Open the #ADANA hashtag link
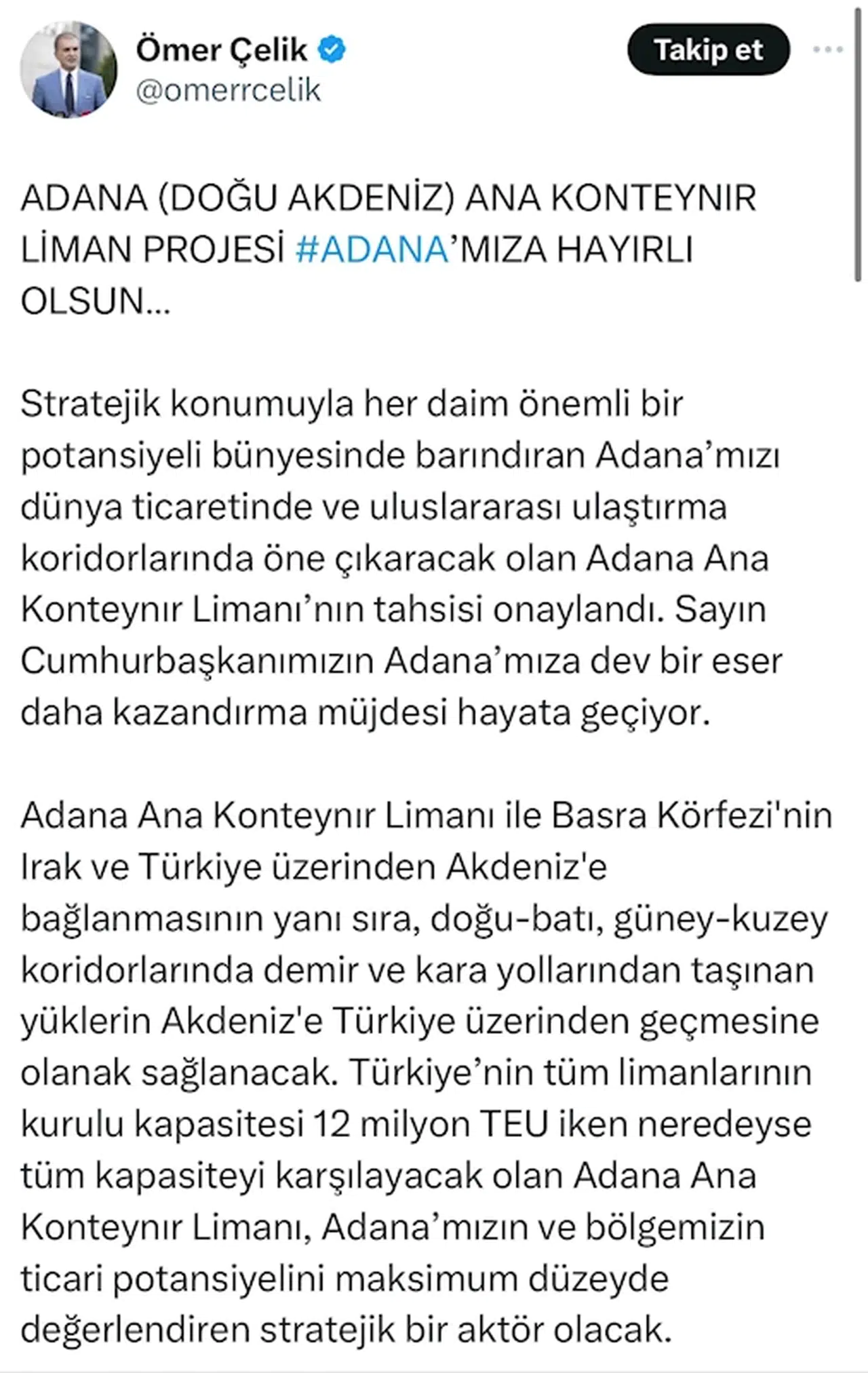This screenshot has width=868, height=1373. [372, 249]
